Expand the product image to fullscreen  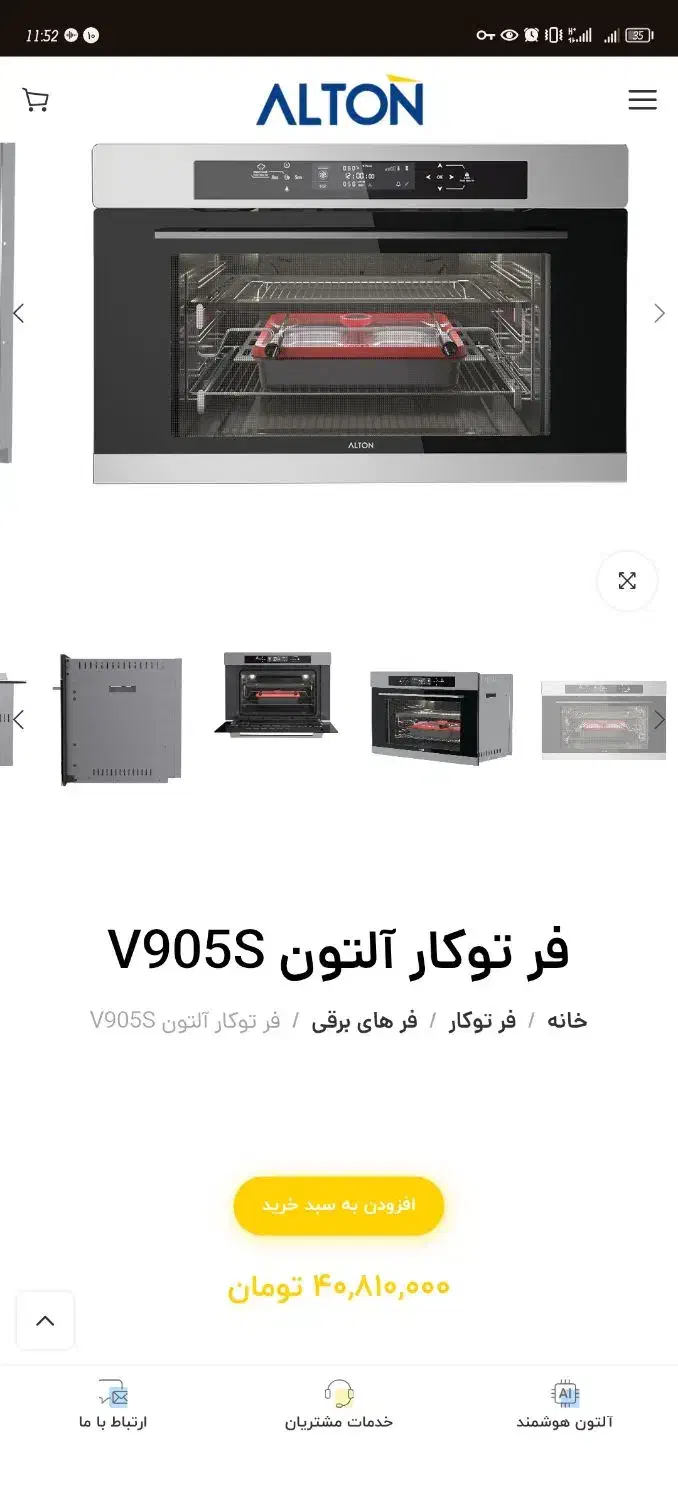(627, 581)
